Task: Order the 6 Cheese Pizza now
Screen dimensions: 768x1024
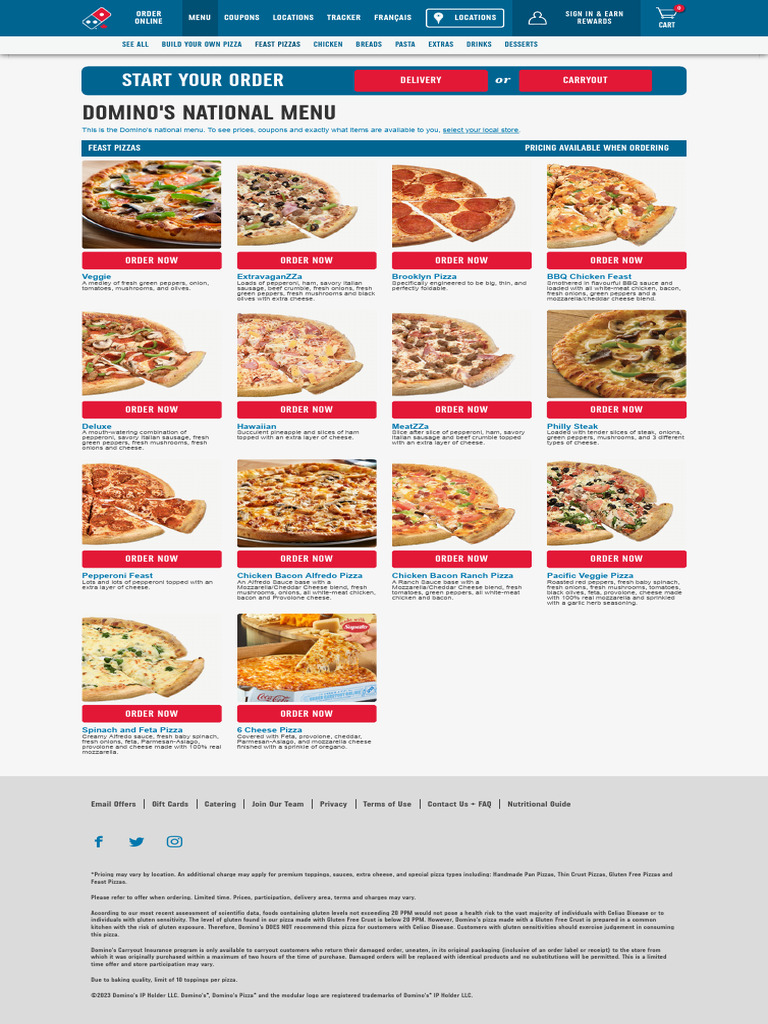Action: point(307,714)
